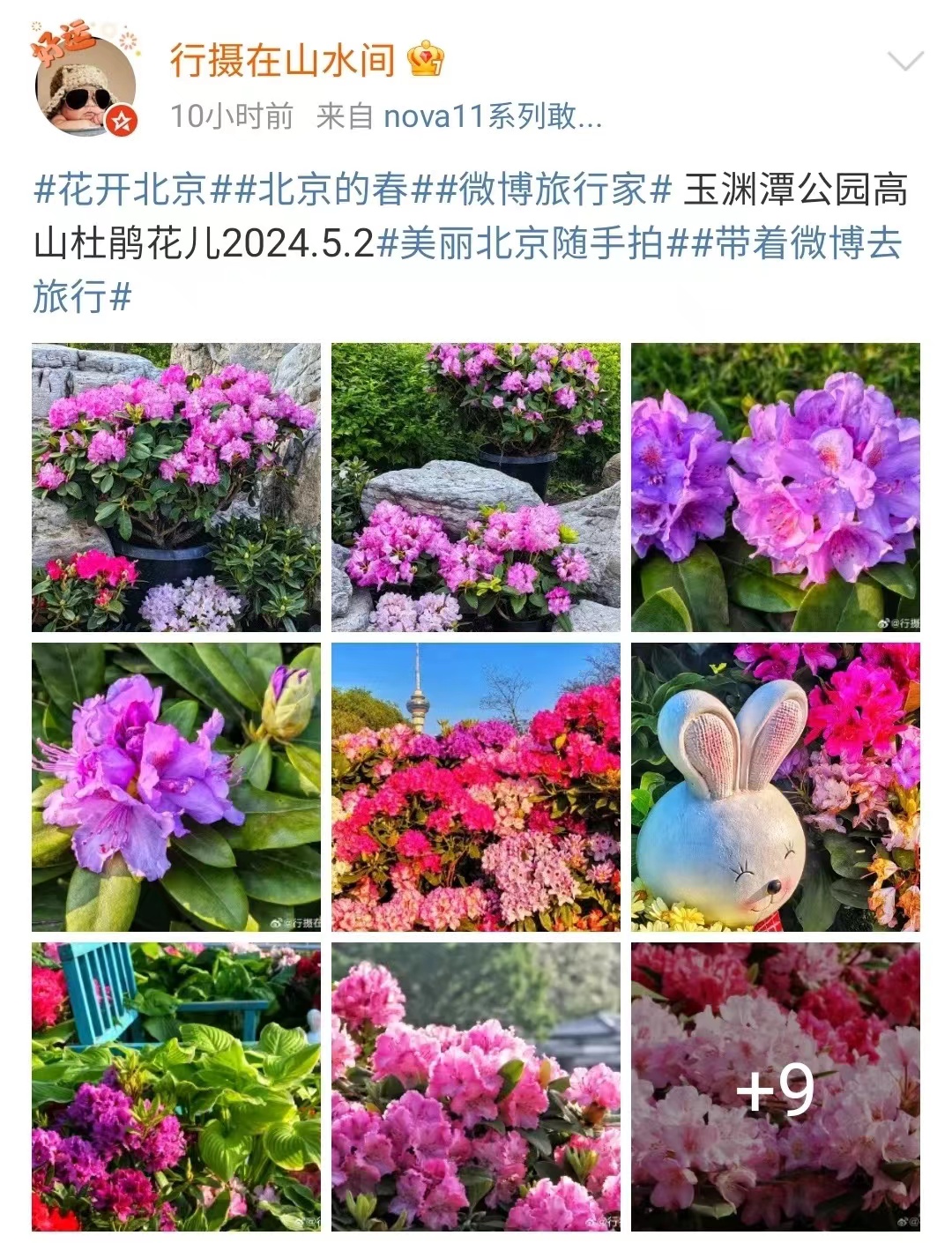The image size is (952, 1243).
Task: Open the nova11 source device link
Action: tap(492, 115)
